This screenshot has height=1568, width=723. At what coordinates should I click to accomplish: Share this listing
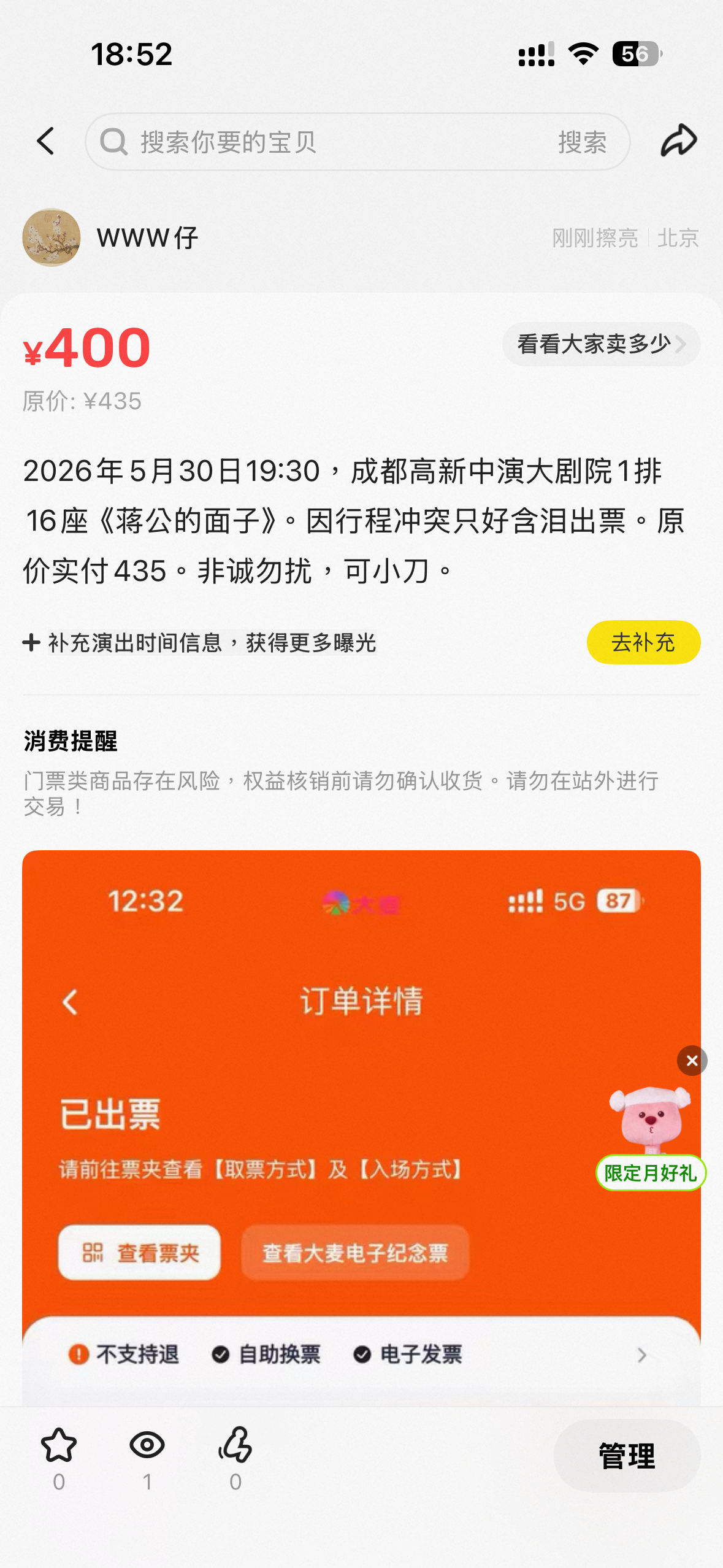click(679, 141)
